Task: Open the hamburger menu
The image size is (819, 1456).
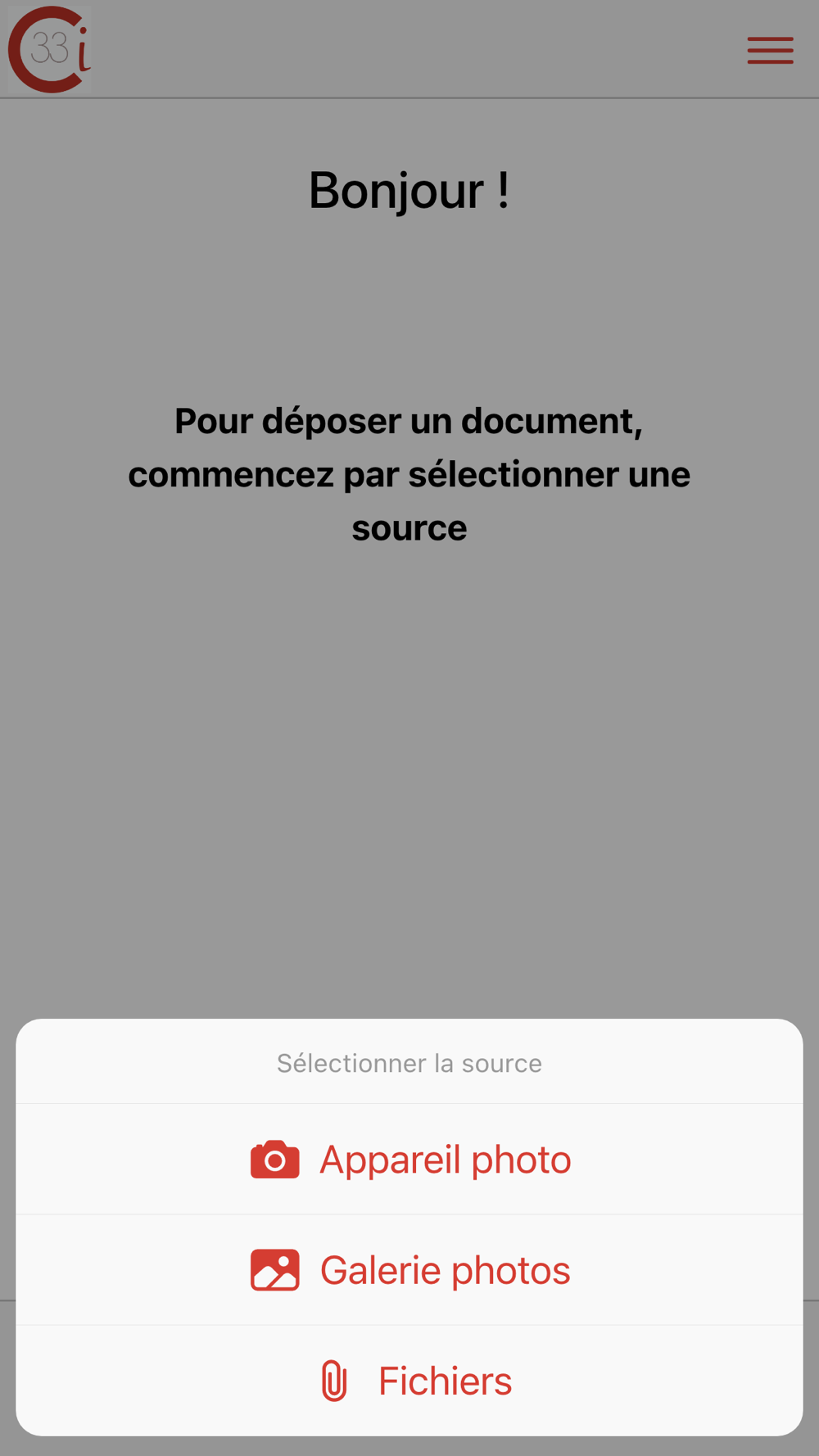Action: click(770, 51)
